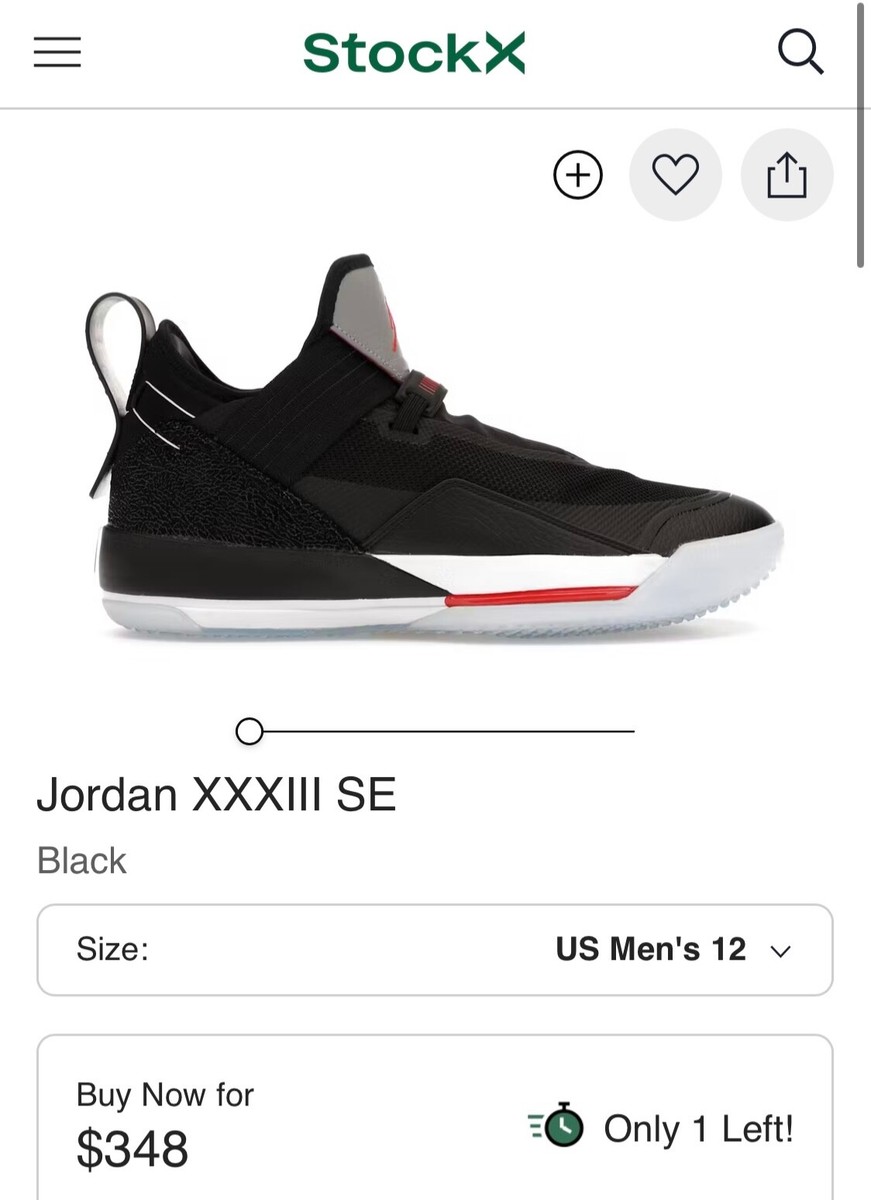Click the share icon
Viewport: 871px width, 1200px height.
coord(787,173)
